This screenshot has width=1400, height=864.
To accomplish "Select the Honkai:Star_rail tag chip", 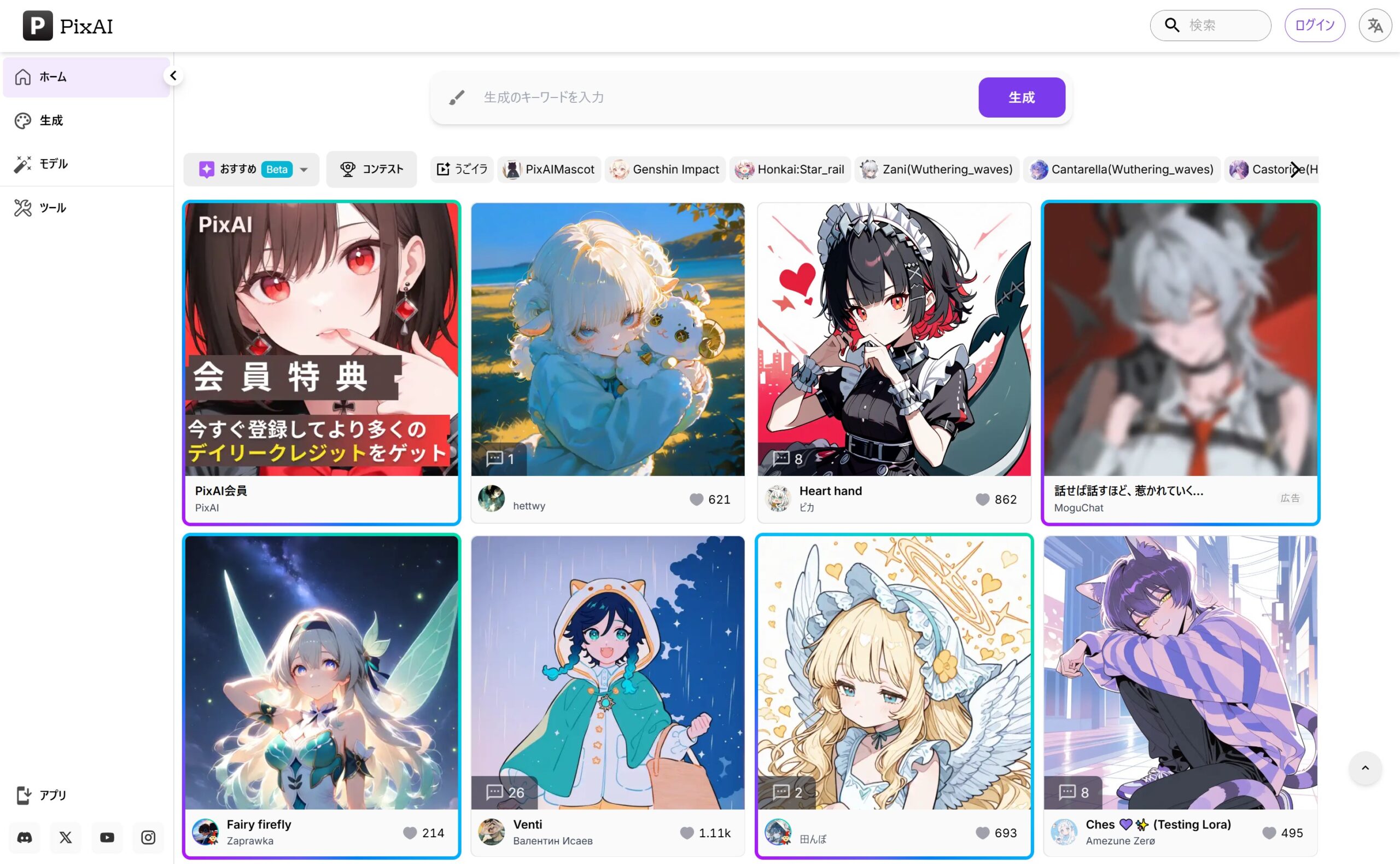I will [x=790, y=170].
